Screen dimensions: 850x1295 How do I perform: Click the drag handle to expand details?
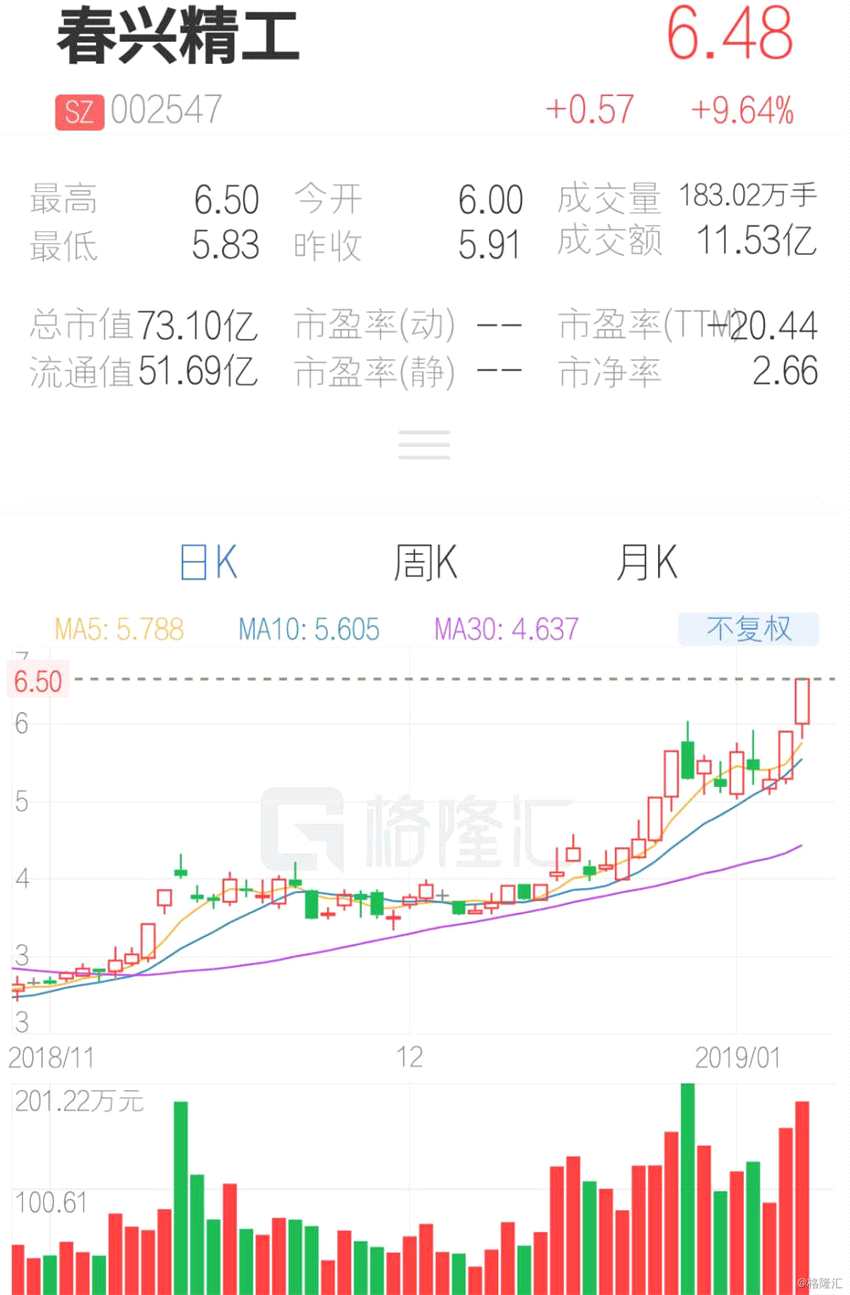424,443
